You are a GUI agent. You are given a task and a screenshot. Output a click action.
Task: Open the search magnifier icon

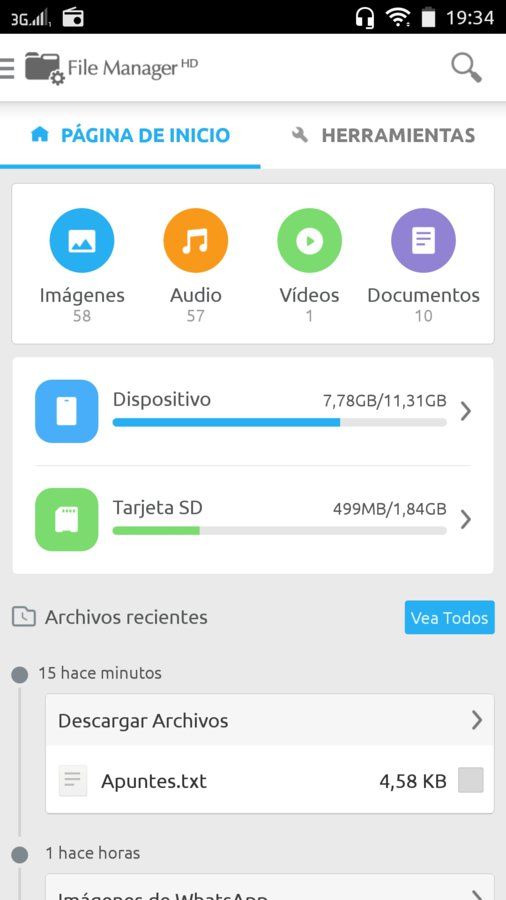coord(466,68)
